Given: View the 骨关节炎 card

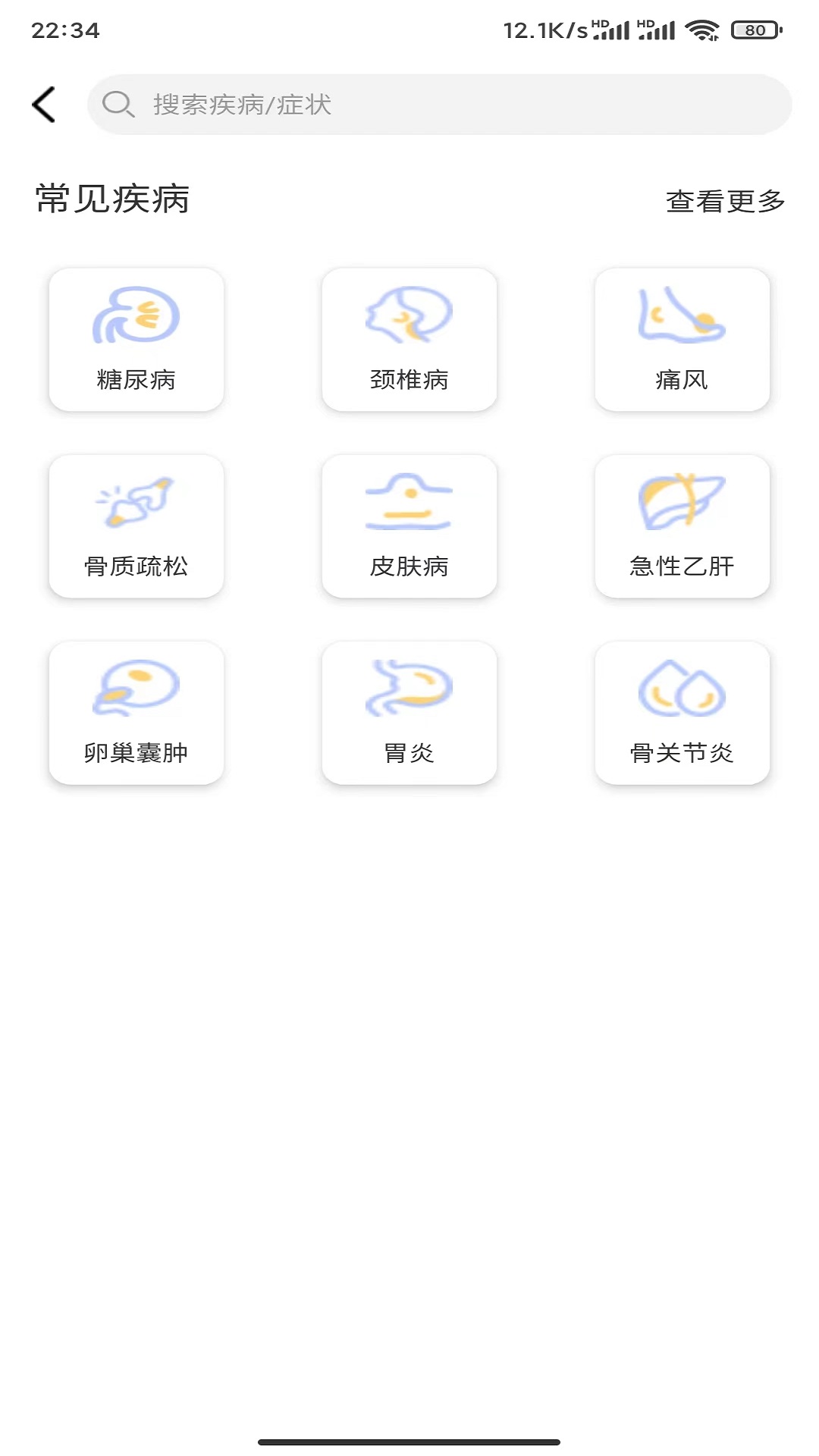Looking at the screenshot, I should click(682, 713).
